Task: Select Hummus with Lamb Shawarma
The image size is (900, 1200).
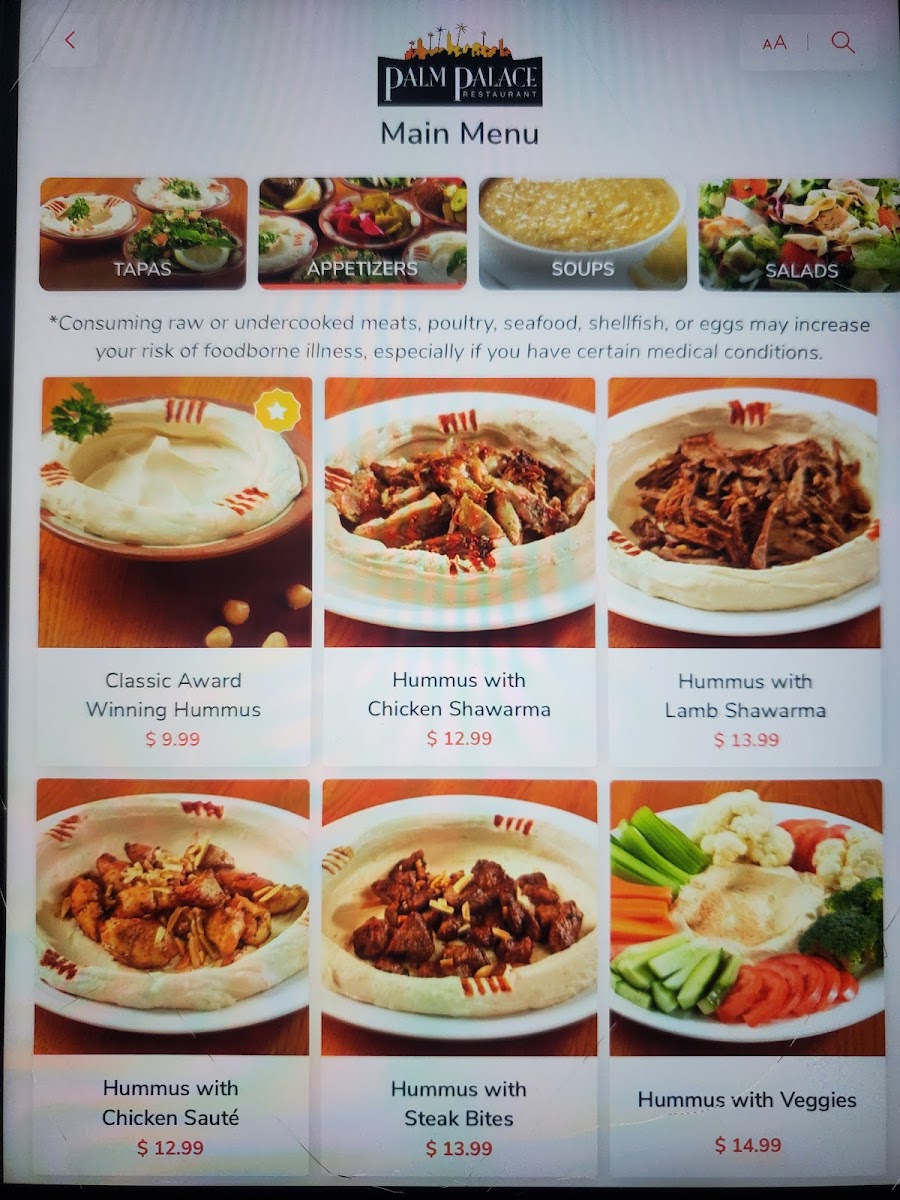Action: tap(744, 570)
